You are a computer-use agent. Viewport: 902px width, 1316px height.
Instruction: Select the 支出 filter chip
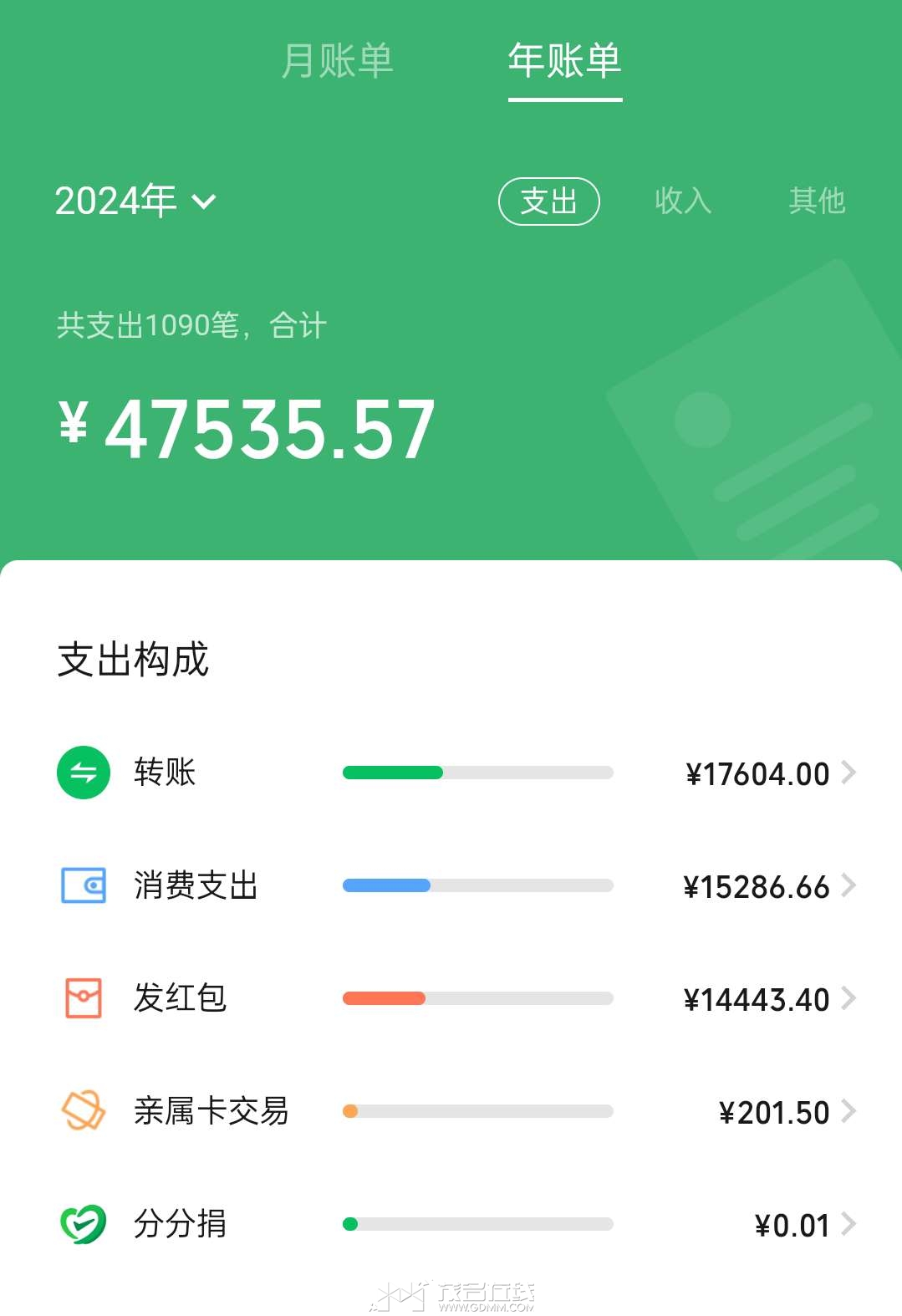(548, 201)
